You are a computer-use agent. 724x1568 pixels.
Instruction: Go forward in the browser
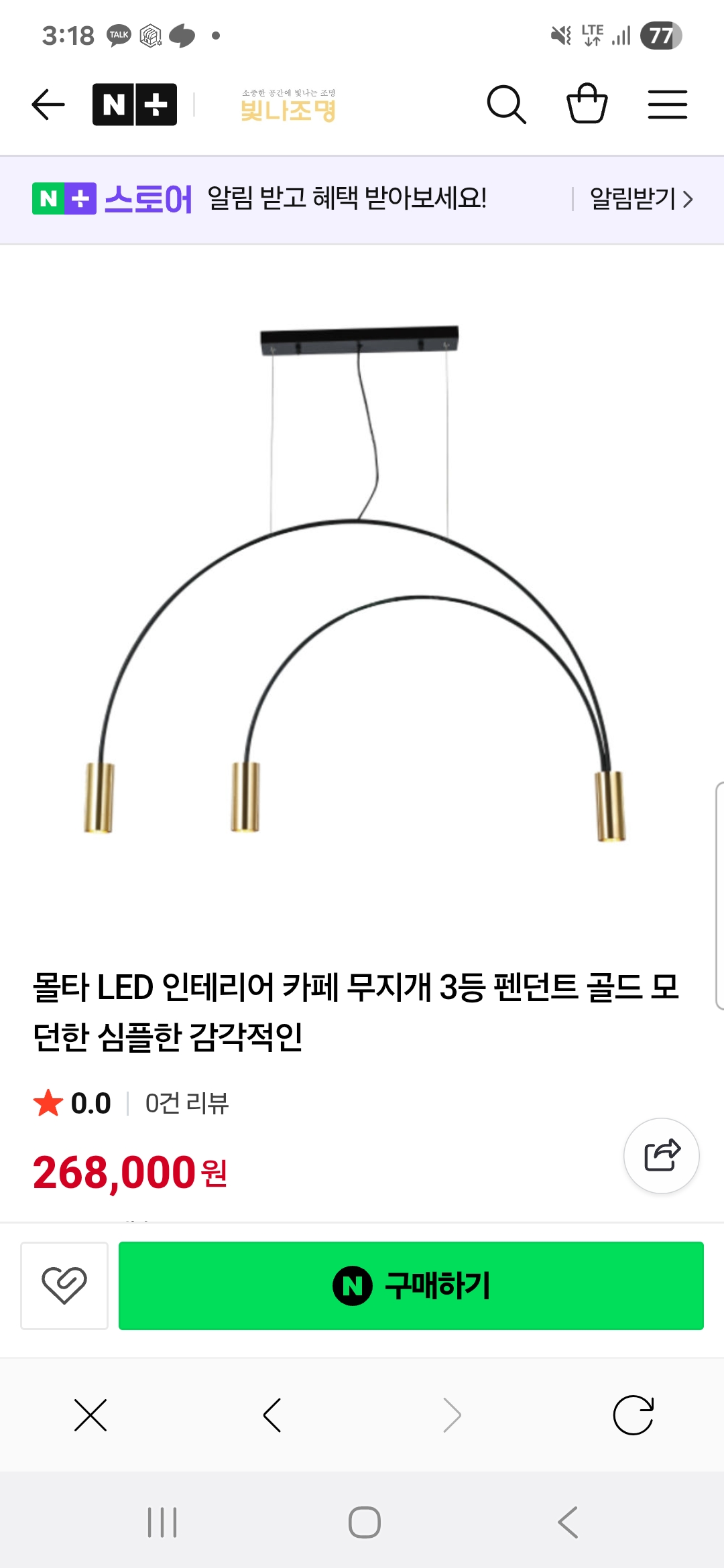coord(452,1415)
